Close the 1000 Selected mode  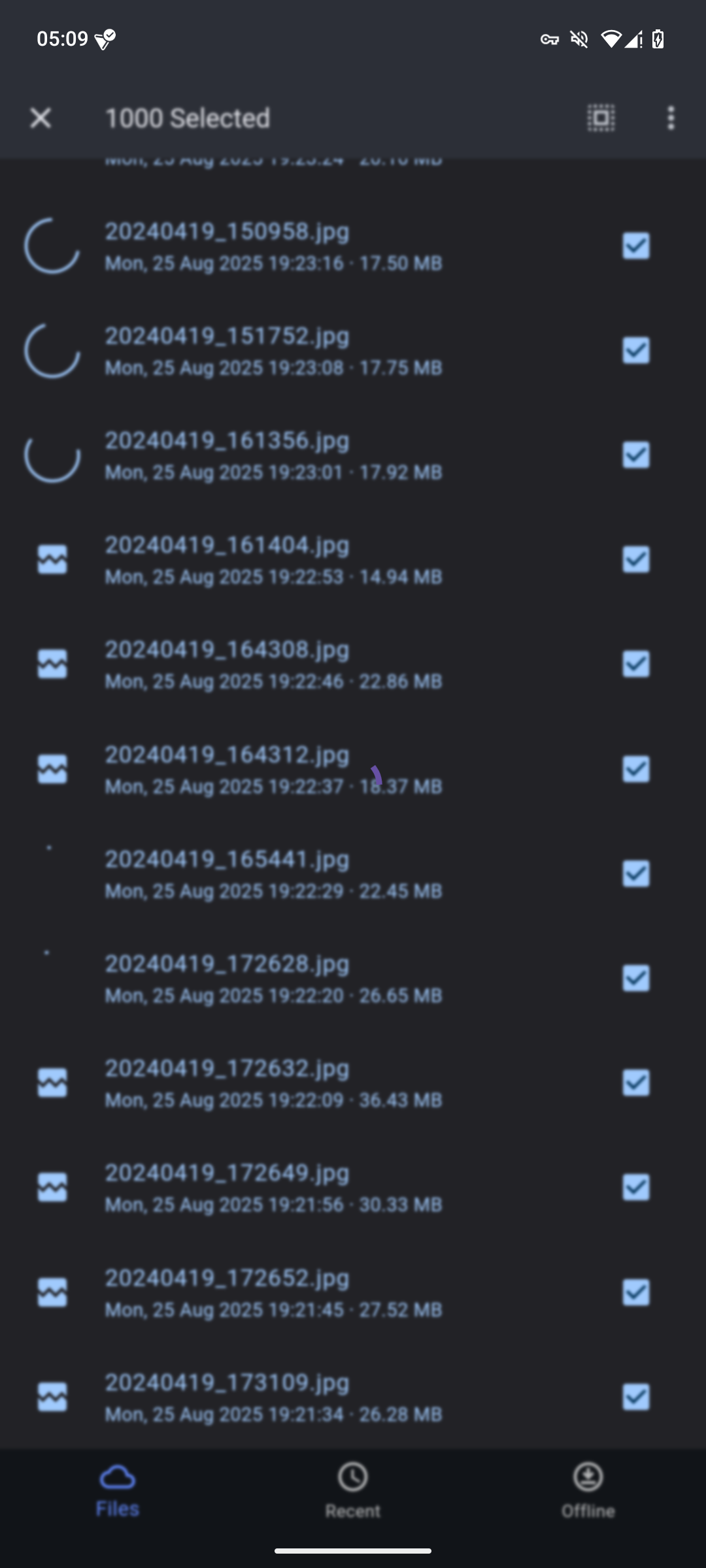click(41, 118)
